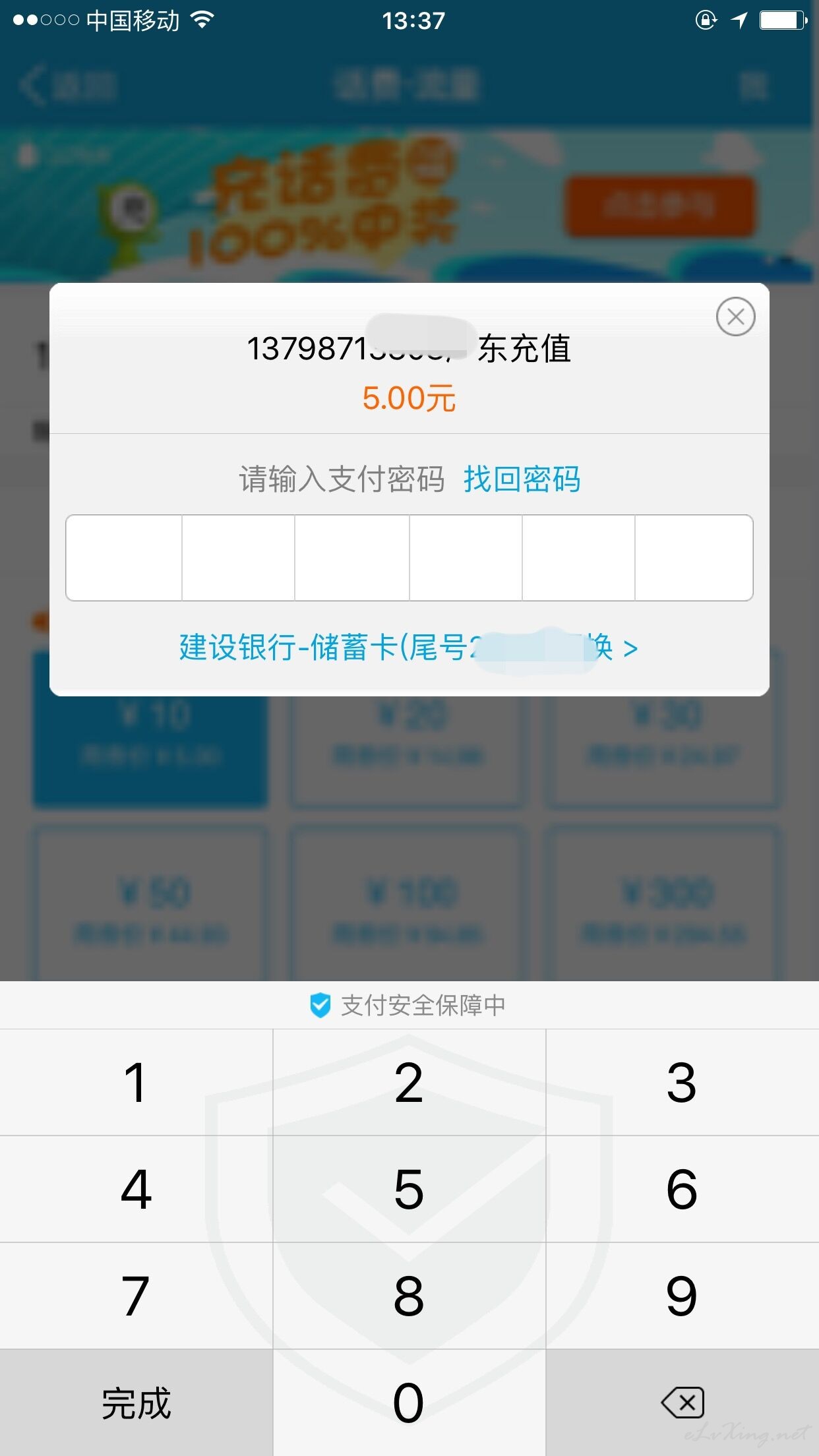Viewport: 819px width, 1456px height.
Task: Enter digit 1 on keypad
Action: 136,1082
